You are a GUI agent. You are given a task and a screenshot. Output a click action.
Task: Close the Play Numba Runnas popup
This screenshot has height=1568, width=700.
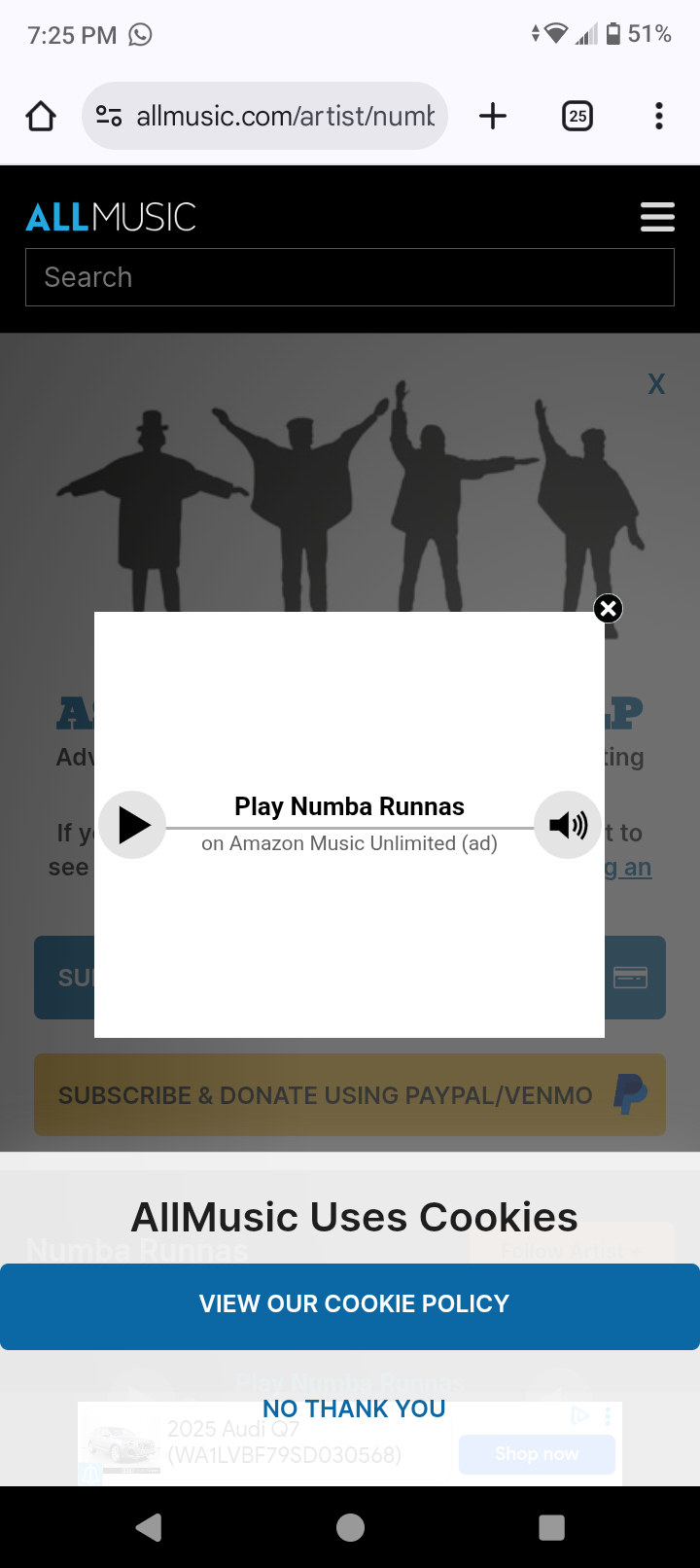(x=608, y=609)
